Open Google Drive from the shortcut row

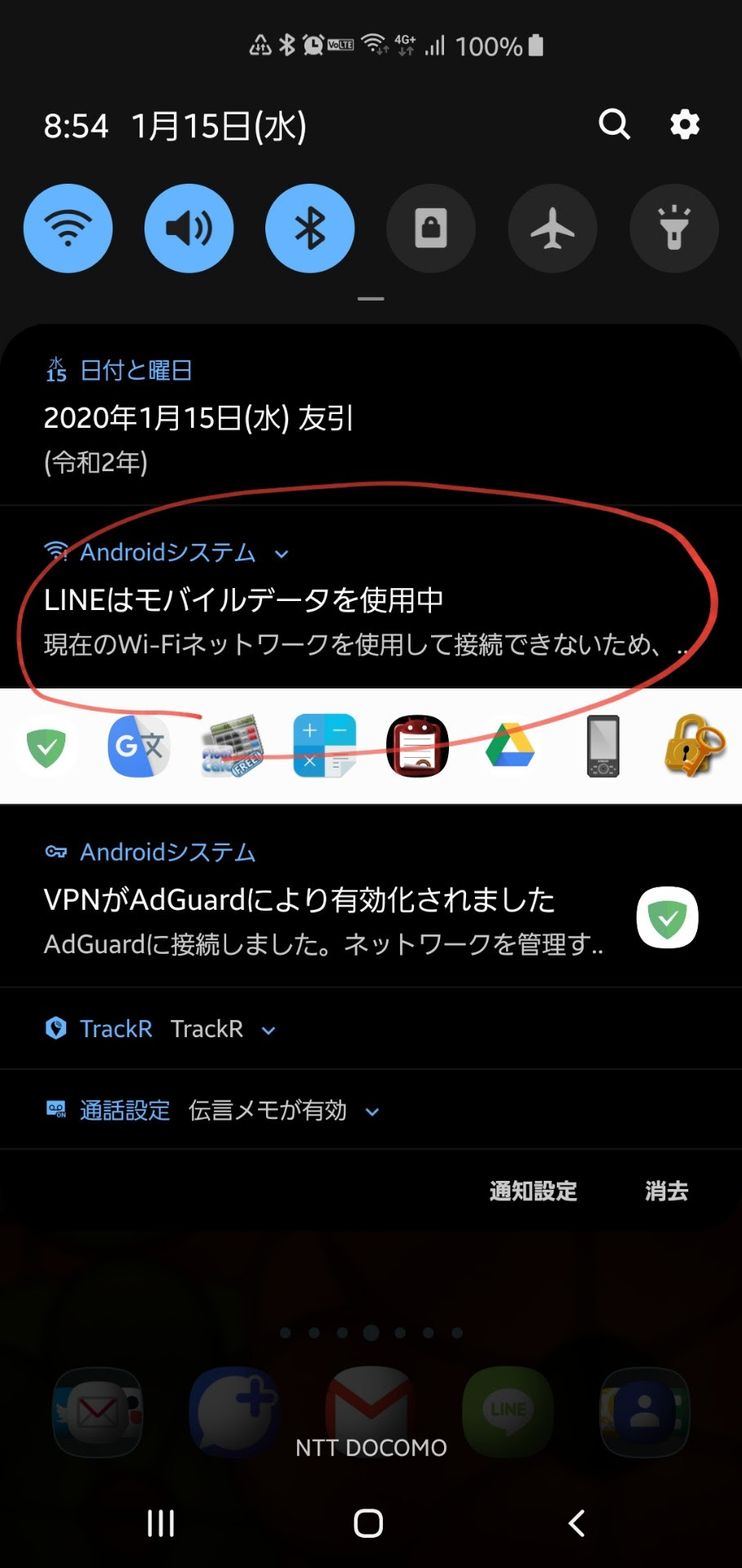click(x=510, y=746)
